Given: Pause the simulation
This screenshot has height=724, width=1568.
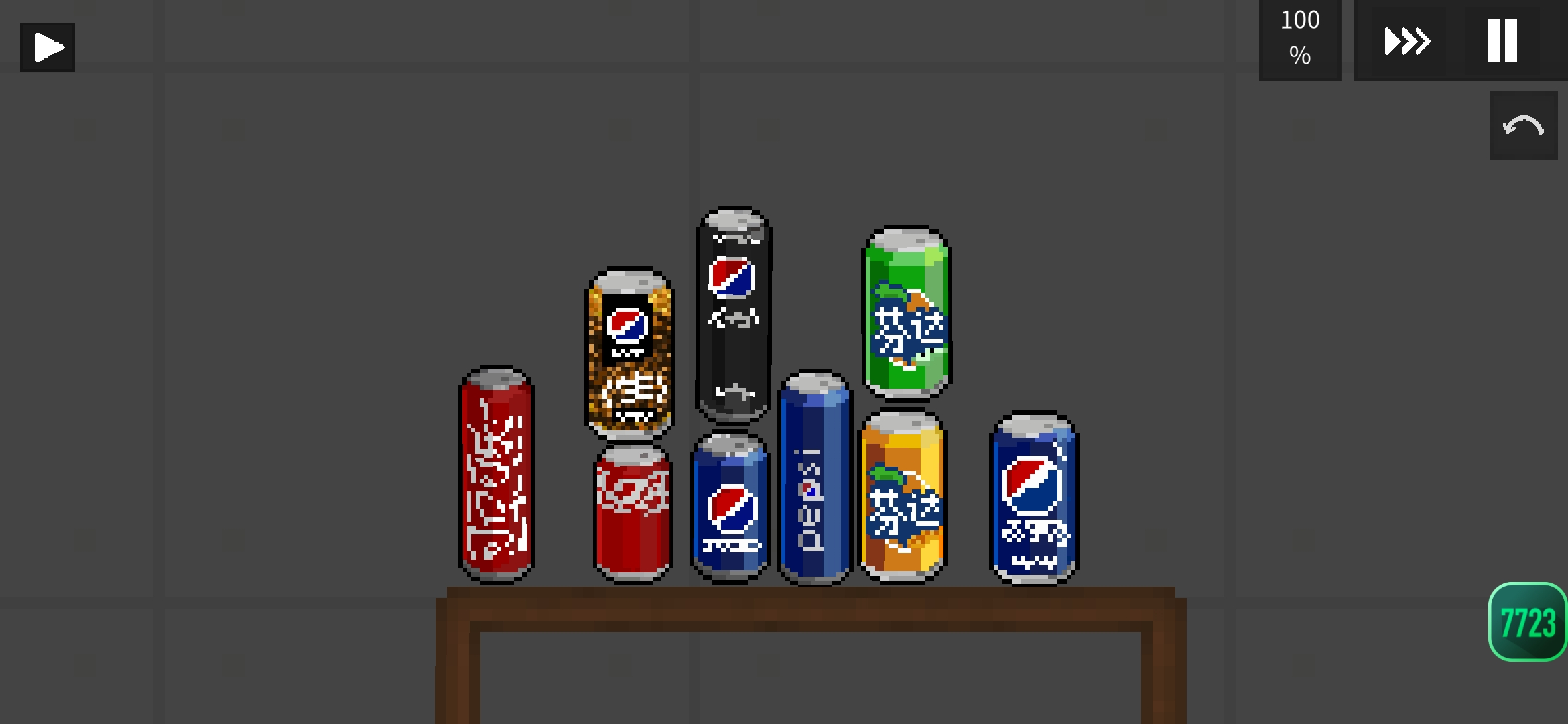Looking at the screenshot, I should pyautogui.click(x=1502, y=41).
